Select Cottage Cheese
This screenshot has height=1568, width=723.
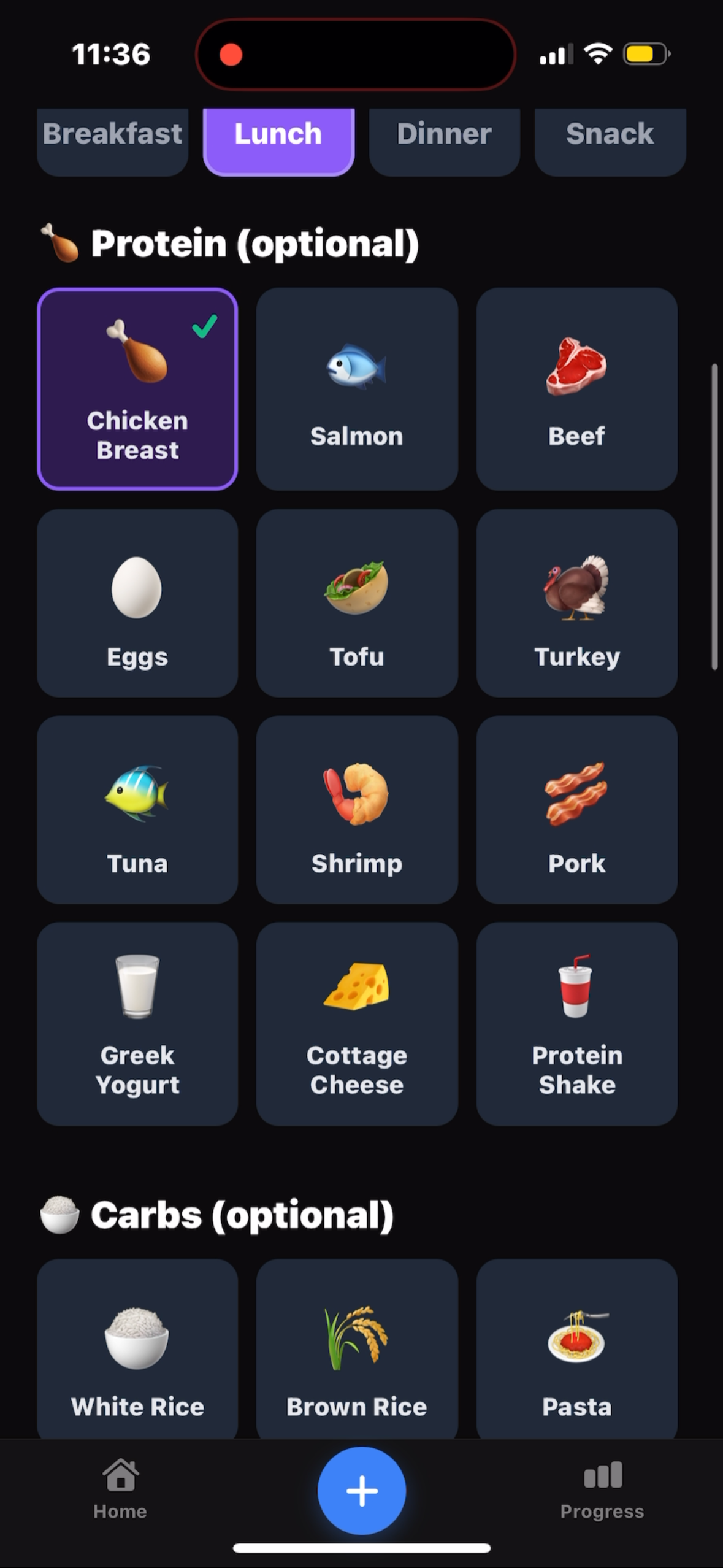(357, 1023)
